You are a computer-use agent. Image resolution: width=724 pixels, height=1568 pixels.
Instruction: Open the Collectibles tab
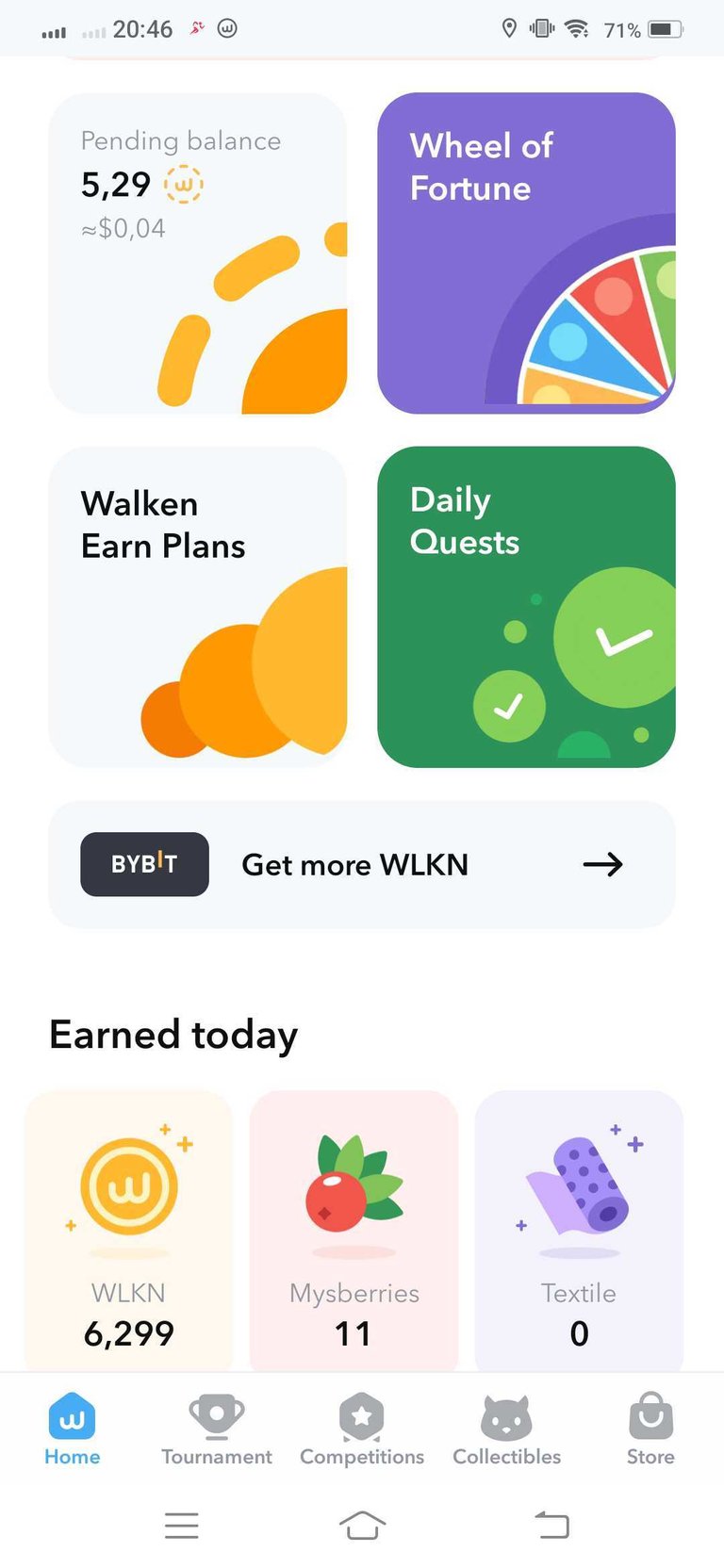click(x=506, y=1429)
